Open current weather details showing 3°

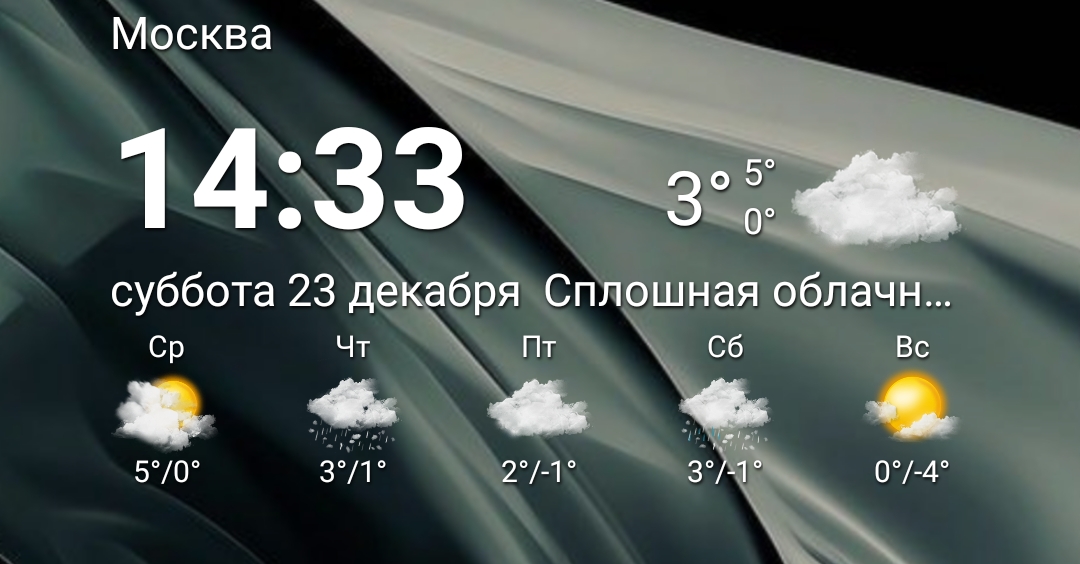tap(698, 198)
